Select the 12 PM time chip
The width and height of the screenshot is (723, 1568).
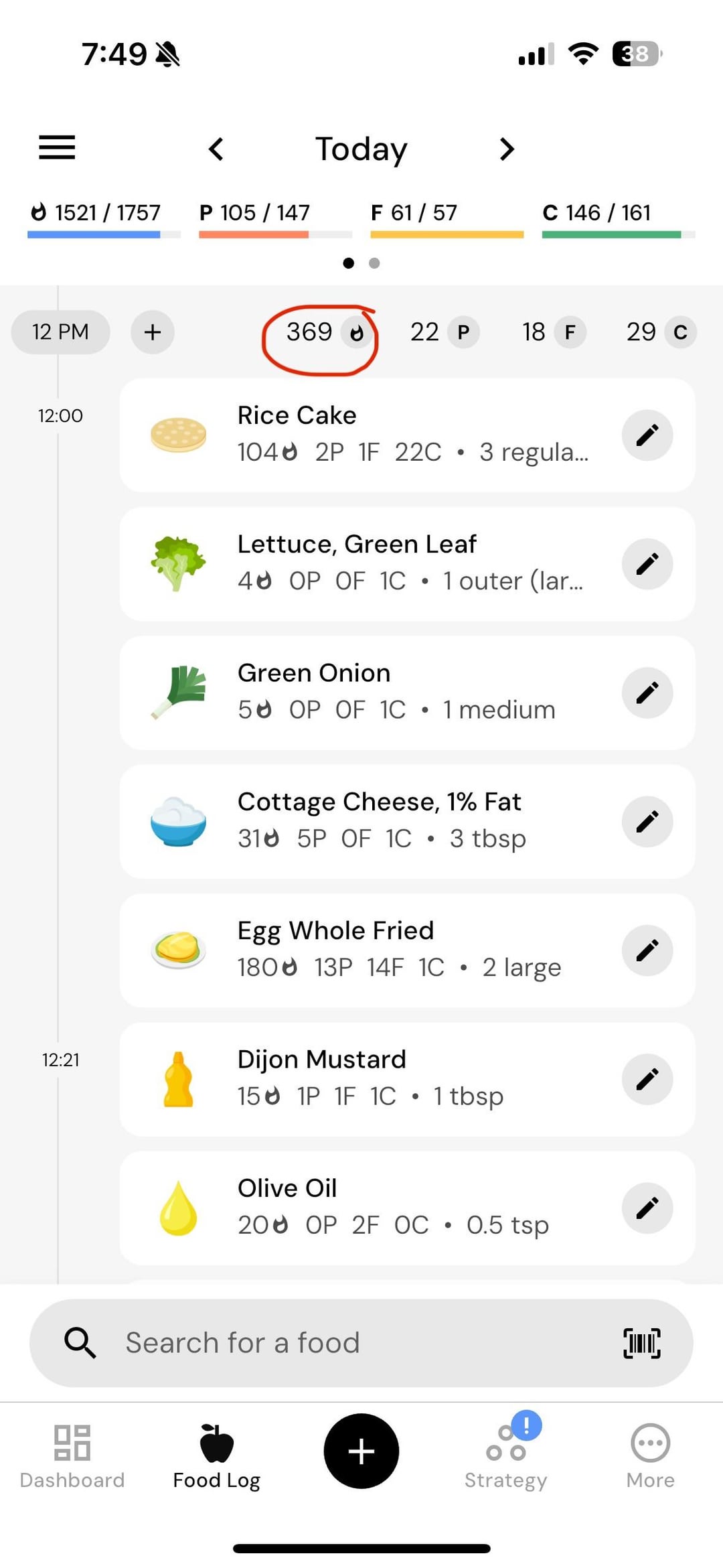pos(60,332)
